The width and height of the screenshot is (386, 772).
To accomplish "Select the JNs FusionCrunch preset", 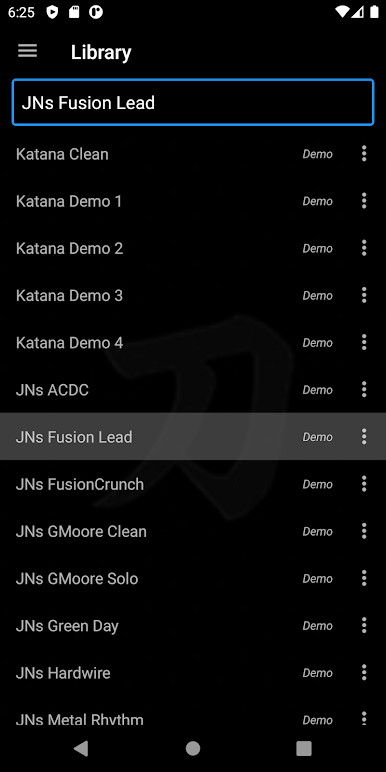I will (x=193, y=484).
